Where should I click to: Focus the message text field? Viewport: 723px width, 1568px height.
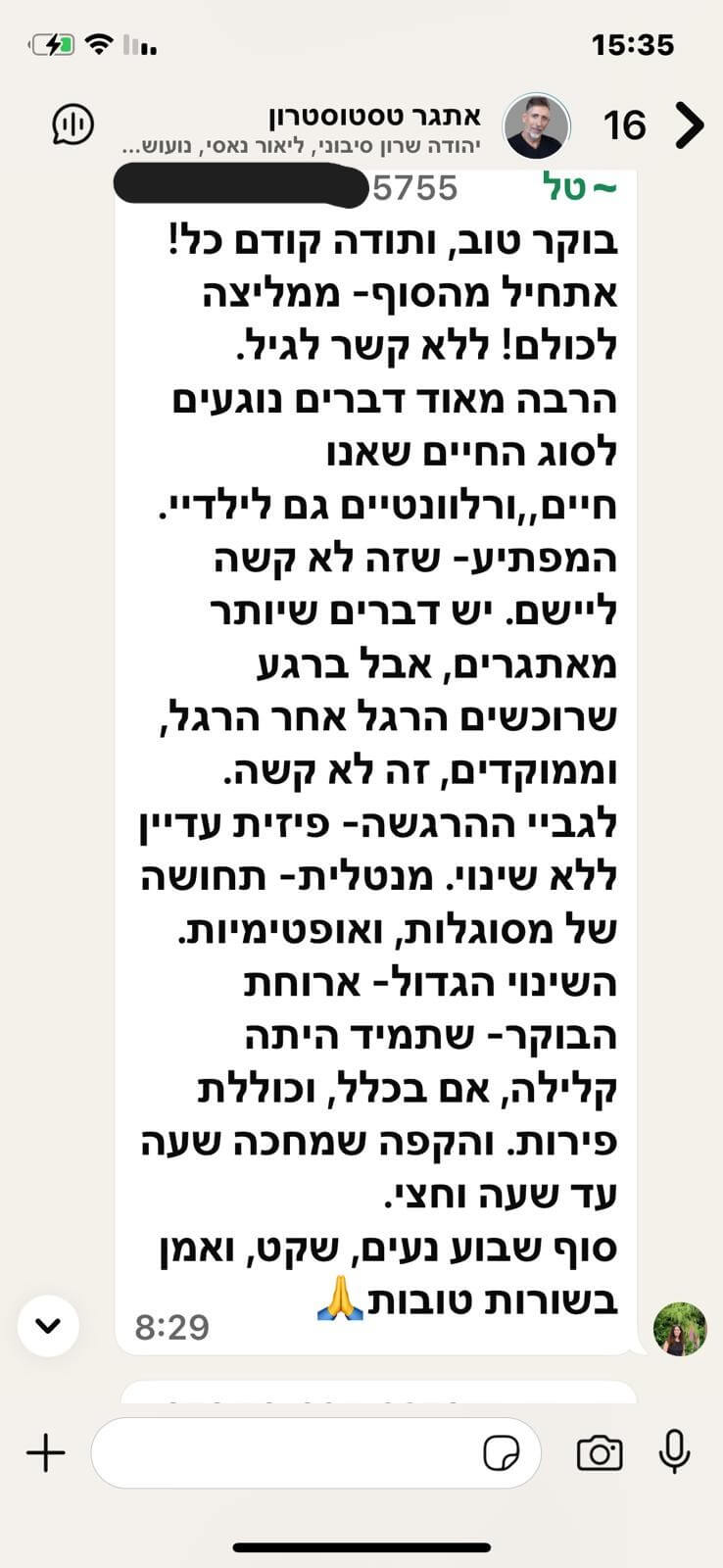pos(284,1452)
